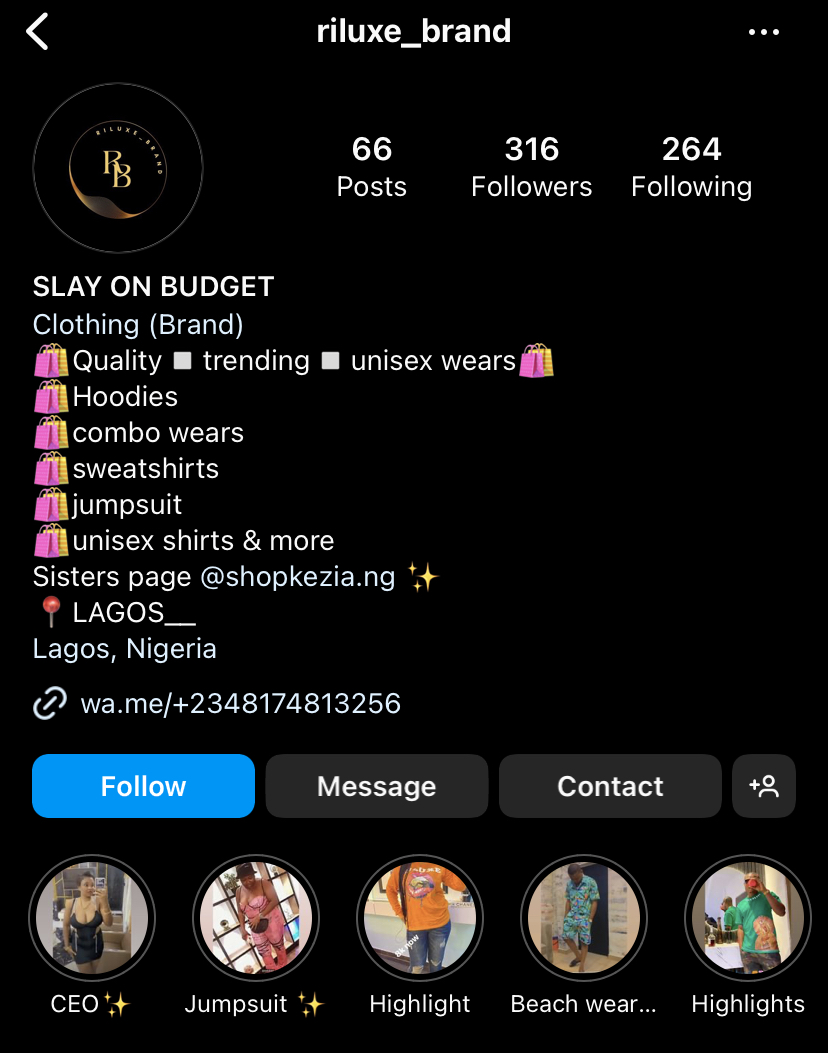Screen dimensions: 828x1053
Task: Open the 316 Followers list
Action: tap(531, 167)
